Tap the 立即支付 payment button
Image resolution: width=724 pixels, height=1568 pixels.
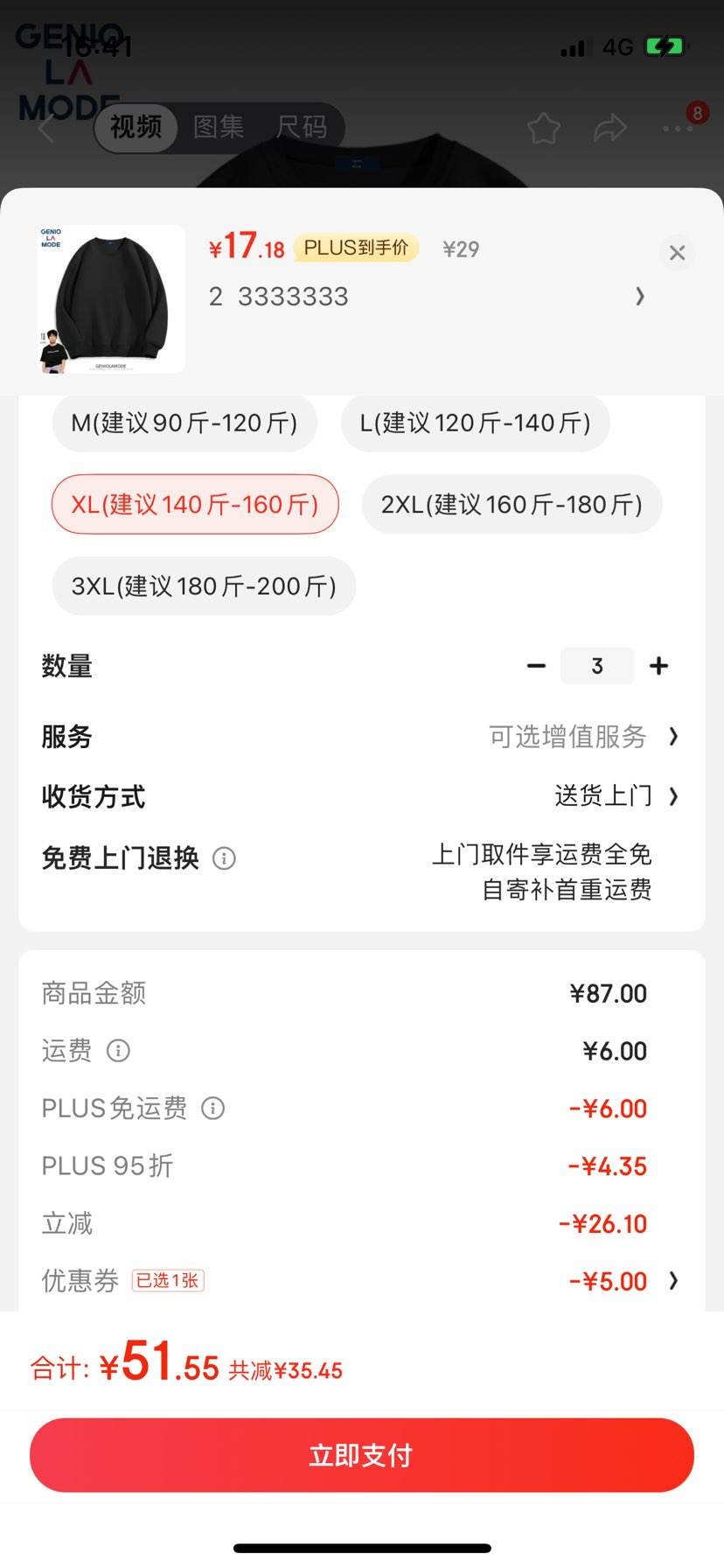pos(362,1454)
